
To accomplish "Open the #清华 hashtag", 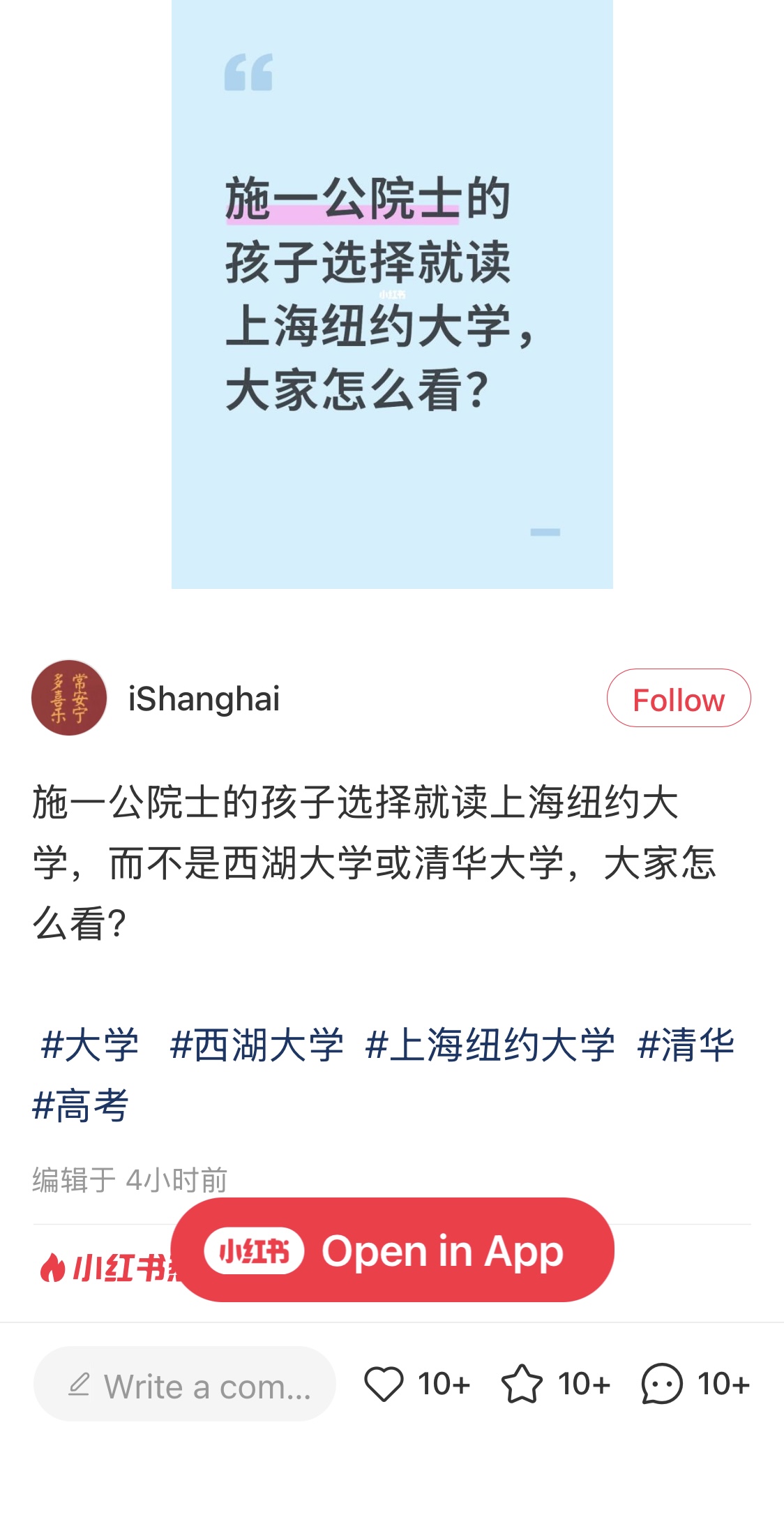I will point(686,1045).
